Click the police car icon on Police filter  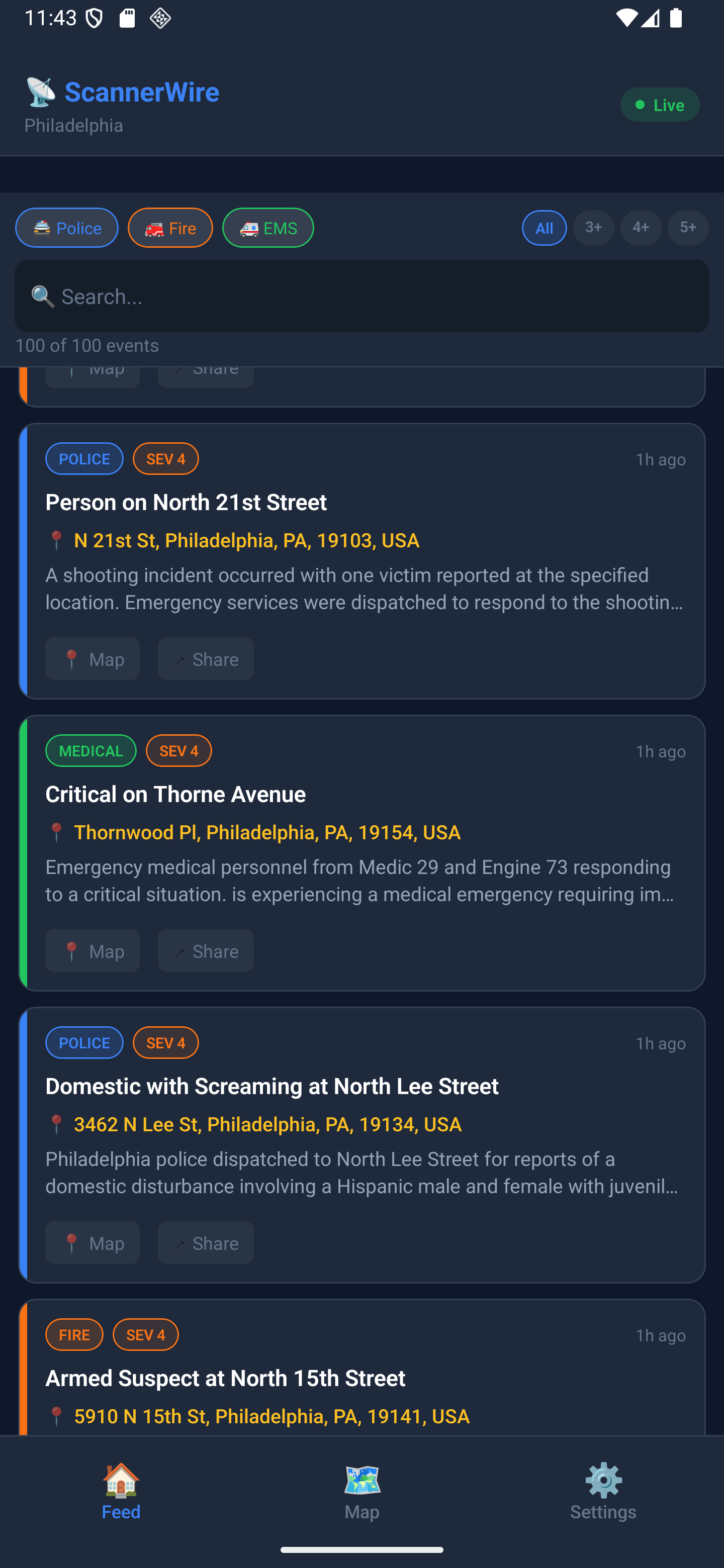click(40, 228)
